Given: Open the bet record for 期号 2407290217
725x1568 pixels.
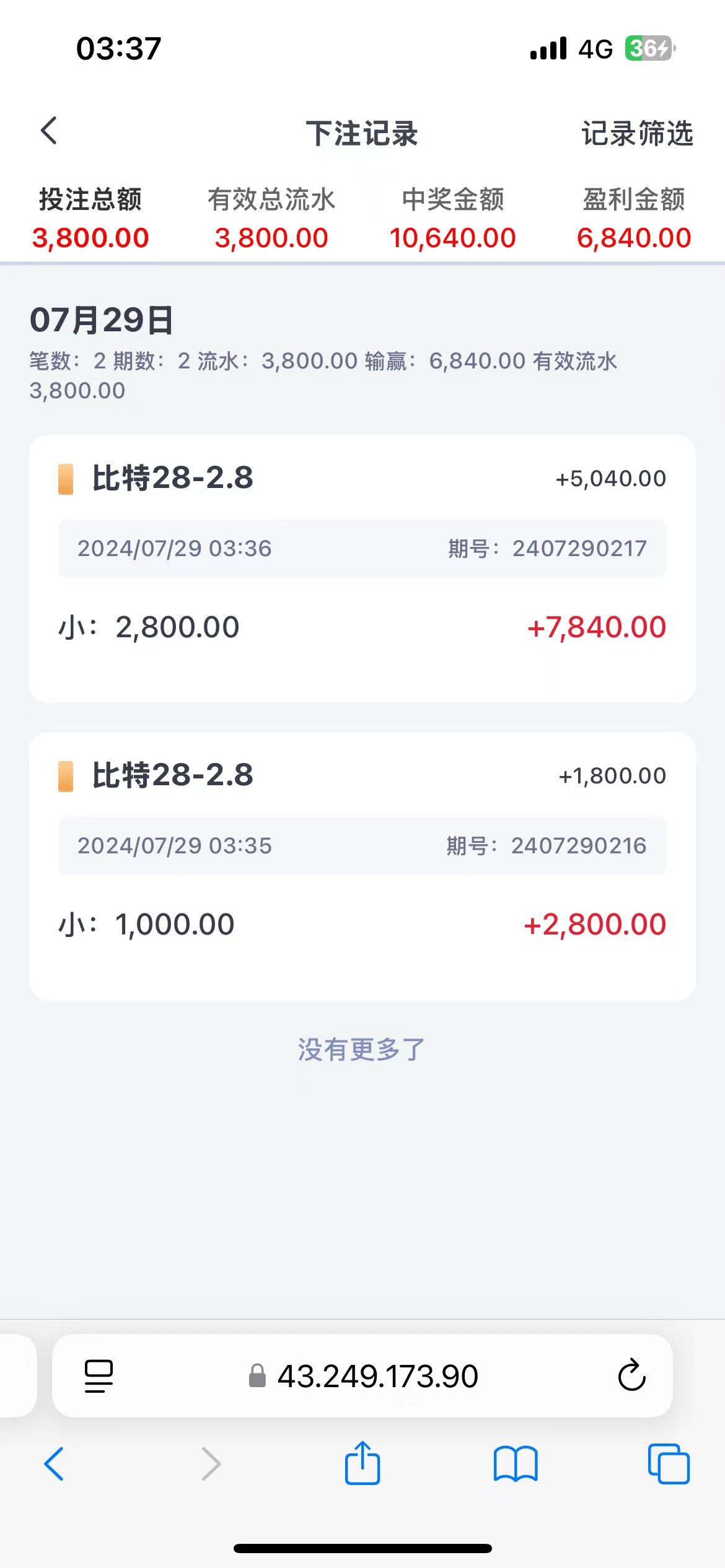Looking at the screenshot, I should 362,568.
